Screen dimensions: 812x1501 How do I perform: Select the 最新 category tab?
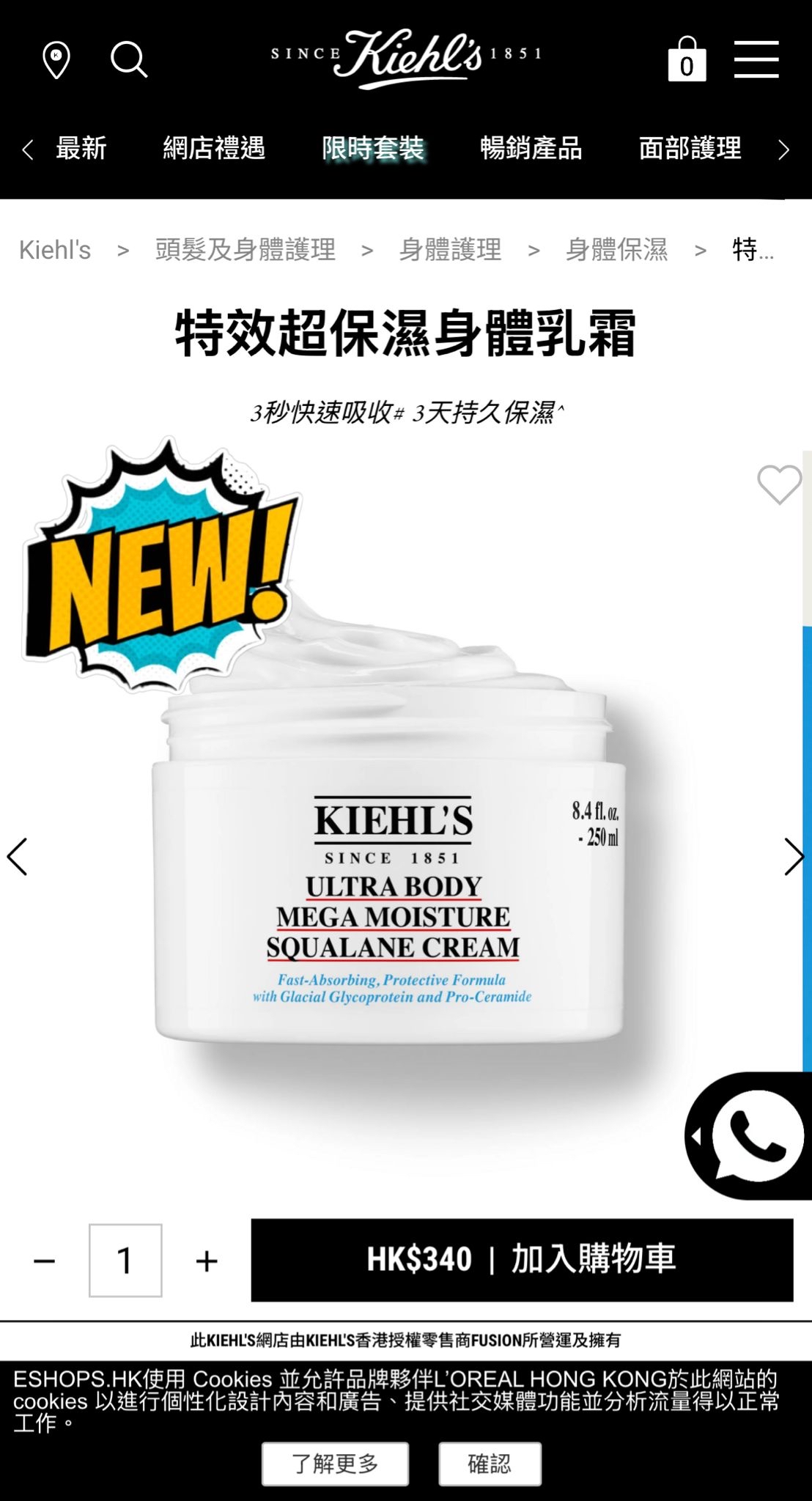click(81, 148)
